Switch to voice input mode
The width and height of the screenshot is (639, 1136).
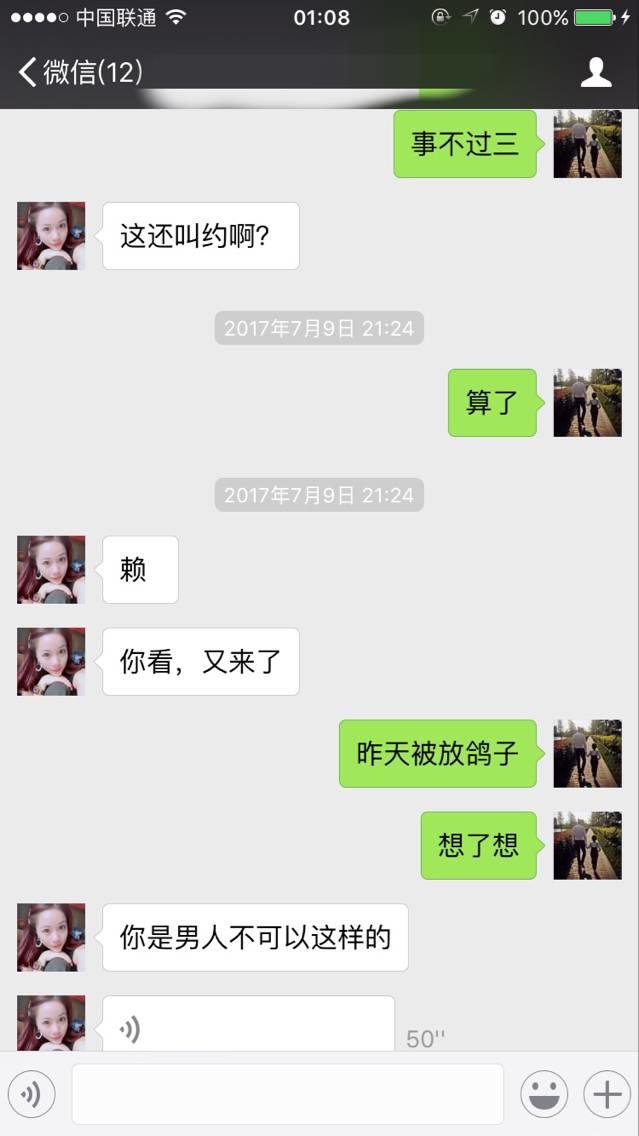click(31, 1095)
